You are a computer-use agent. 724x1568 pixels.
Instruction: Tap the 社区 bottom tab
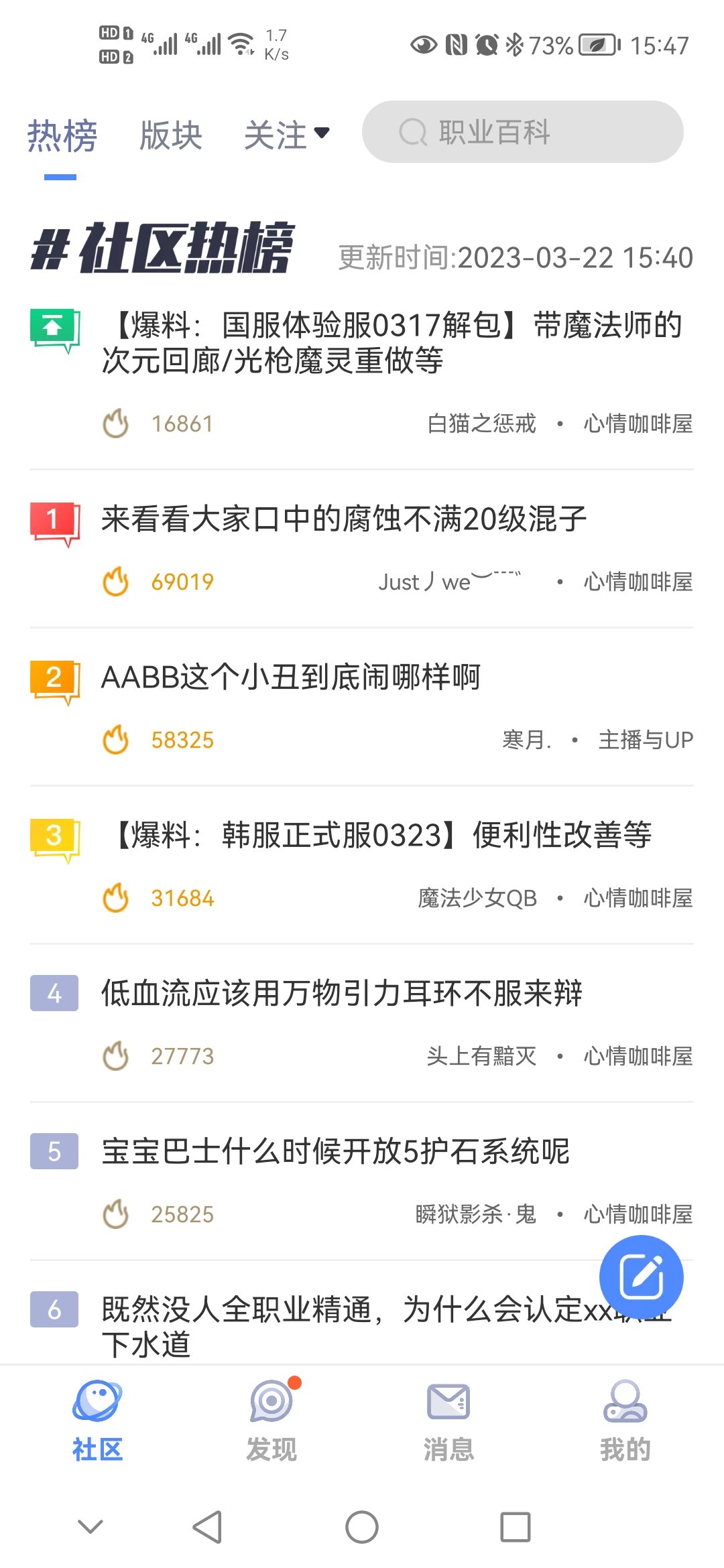click(97, 1419)
